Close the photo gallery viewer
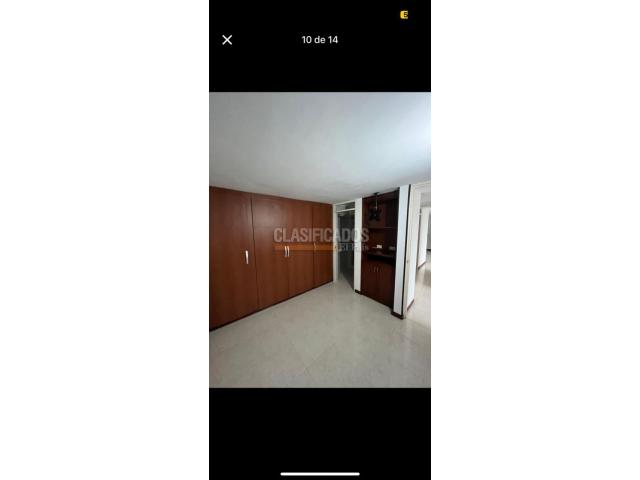Screen dimensions: 640x480 [227, 40]
